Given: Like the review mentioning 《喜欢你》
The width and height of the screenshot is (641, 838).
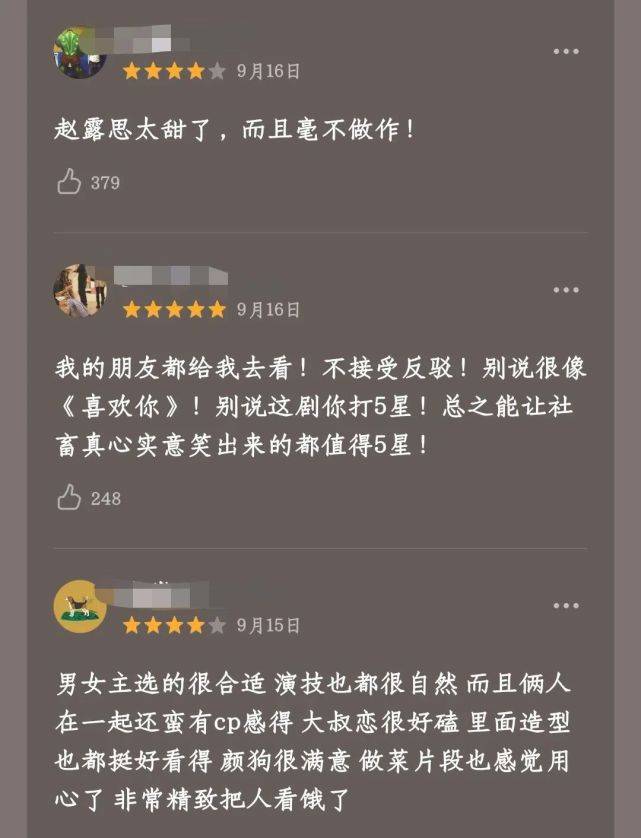Looking at the screenshot, I should pyautogui.click(x=69, y=497).
